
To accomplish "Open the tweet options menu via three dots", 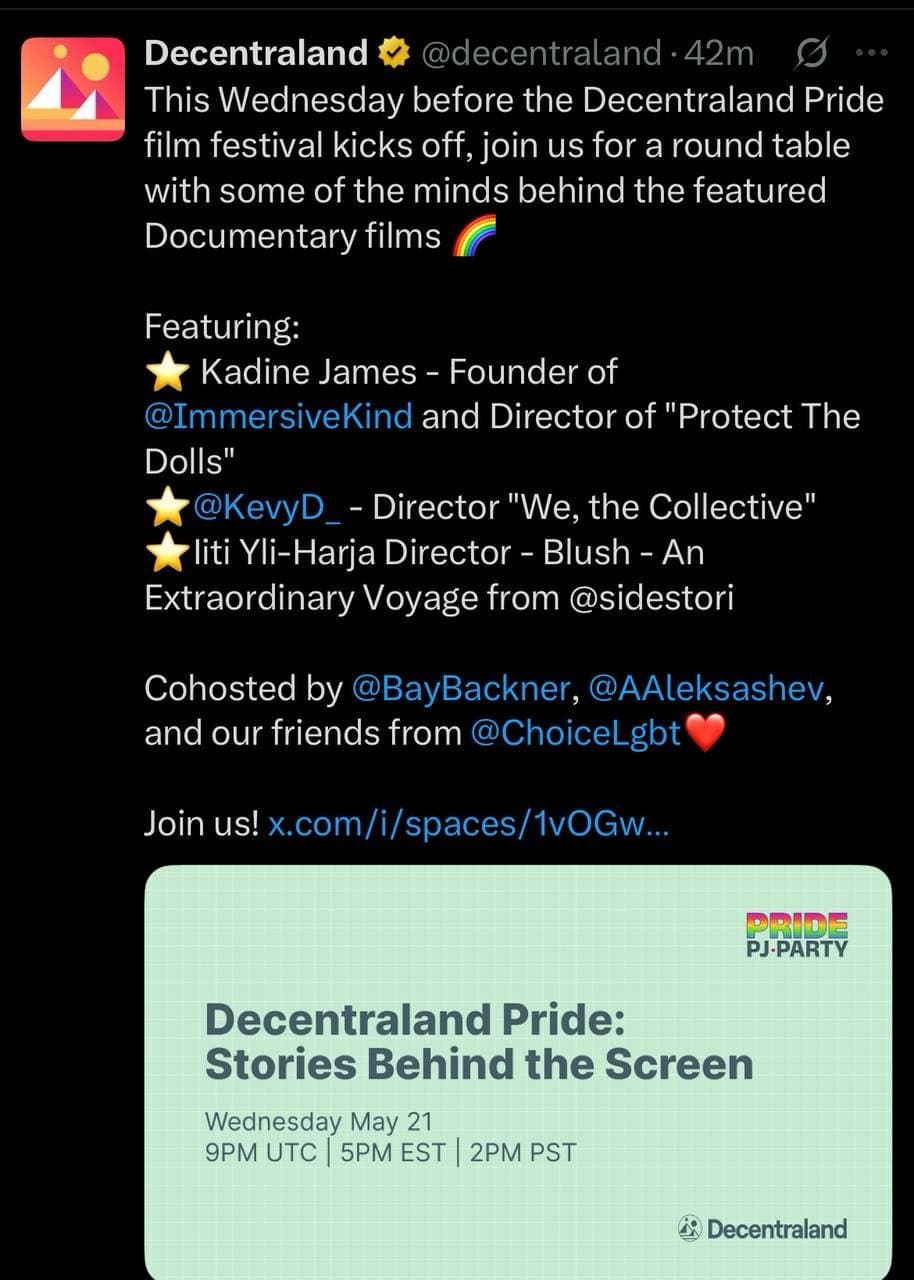I will click(871, 52).
